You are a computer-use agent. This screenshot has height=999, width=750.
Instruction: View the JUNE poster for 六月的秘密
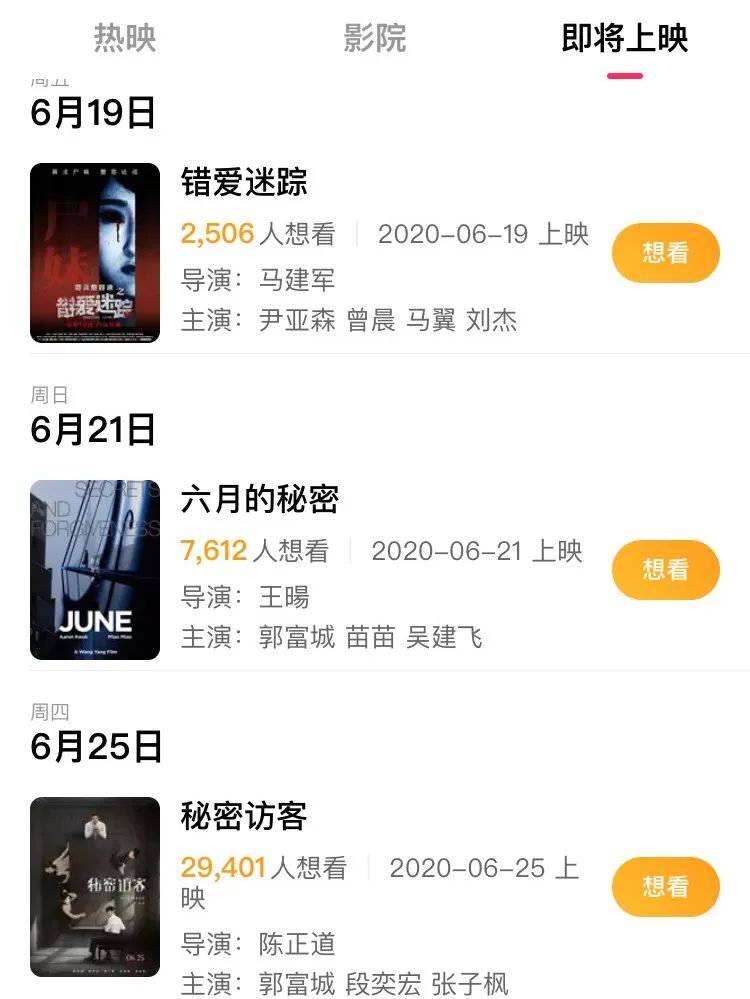[92, 569]
